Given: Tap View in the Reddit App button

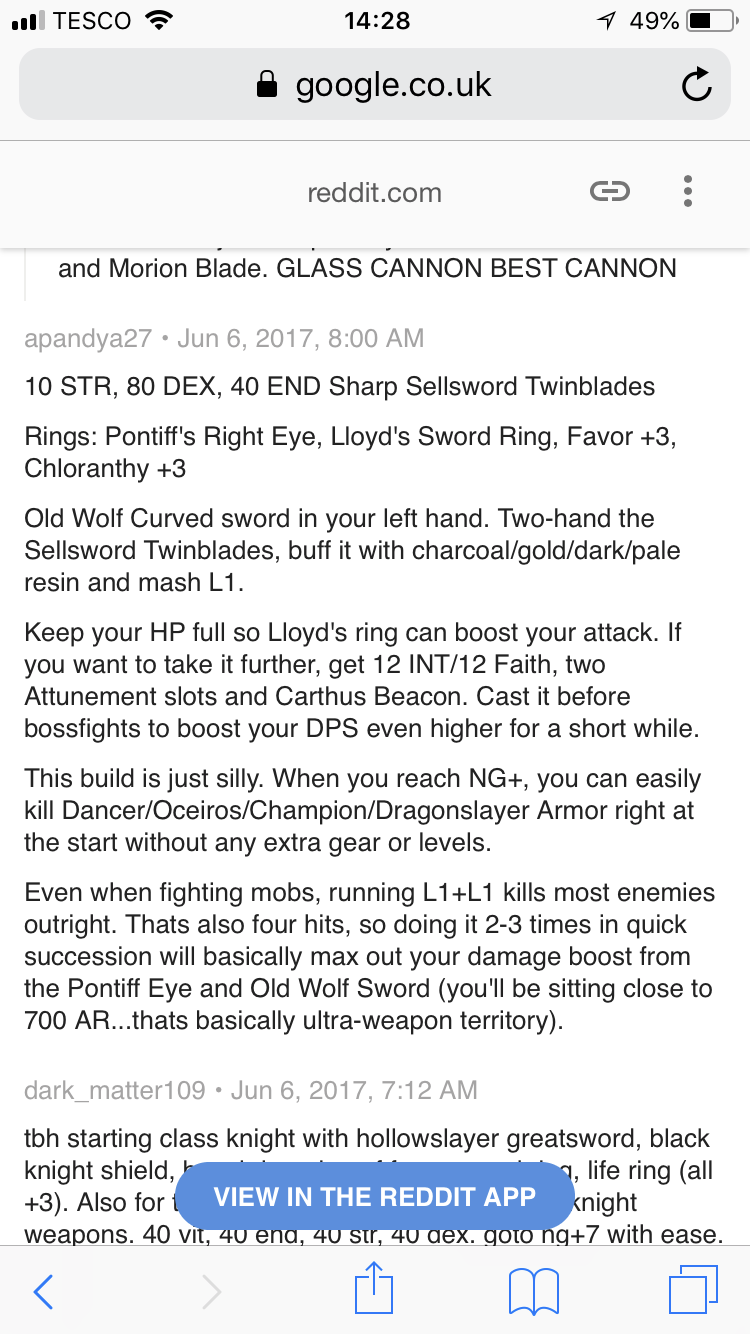Looking at the screenshot, I should click(375, 1196).
